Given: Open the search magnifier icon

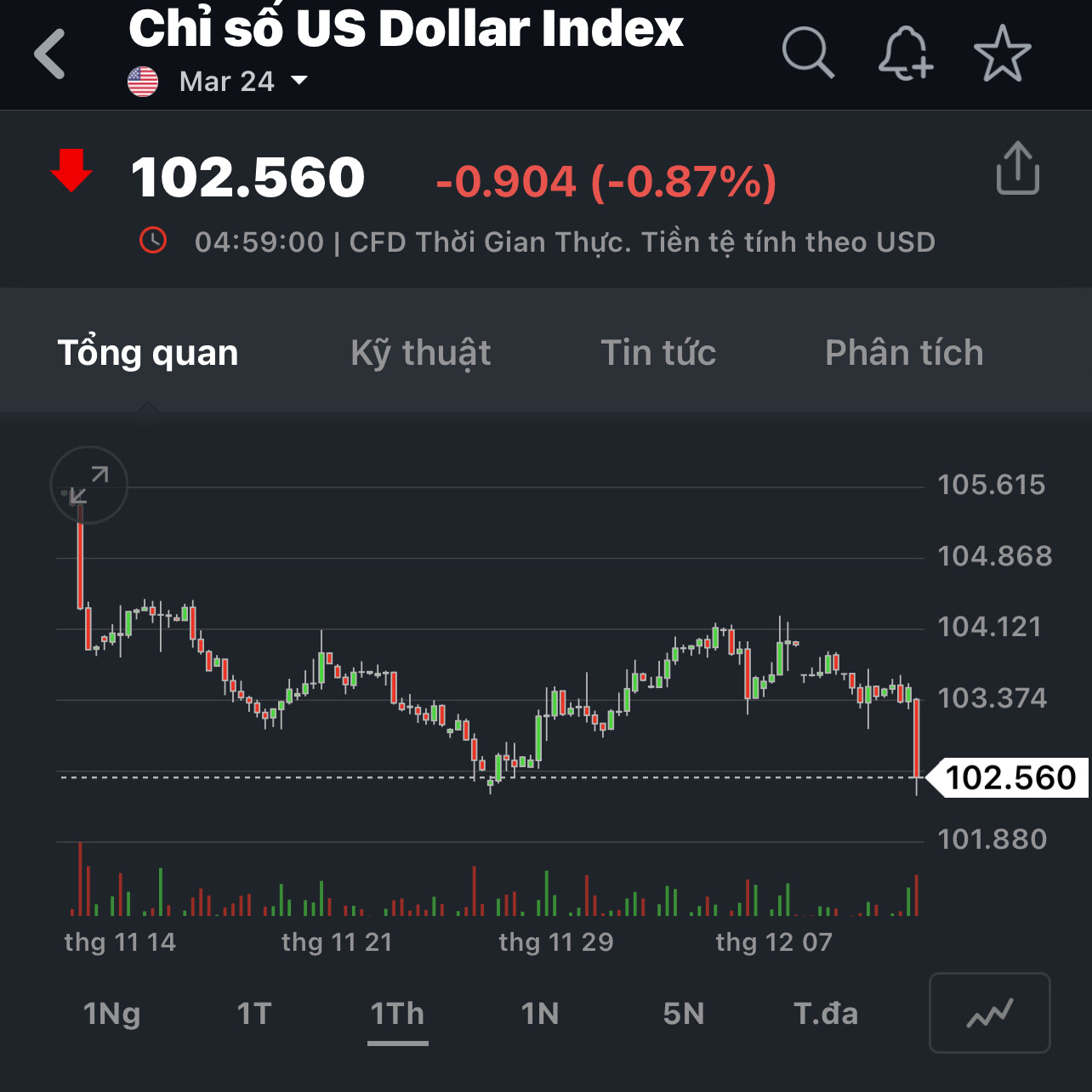Looking at the screenshot, I should [x=807, y=54].
